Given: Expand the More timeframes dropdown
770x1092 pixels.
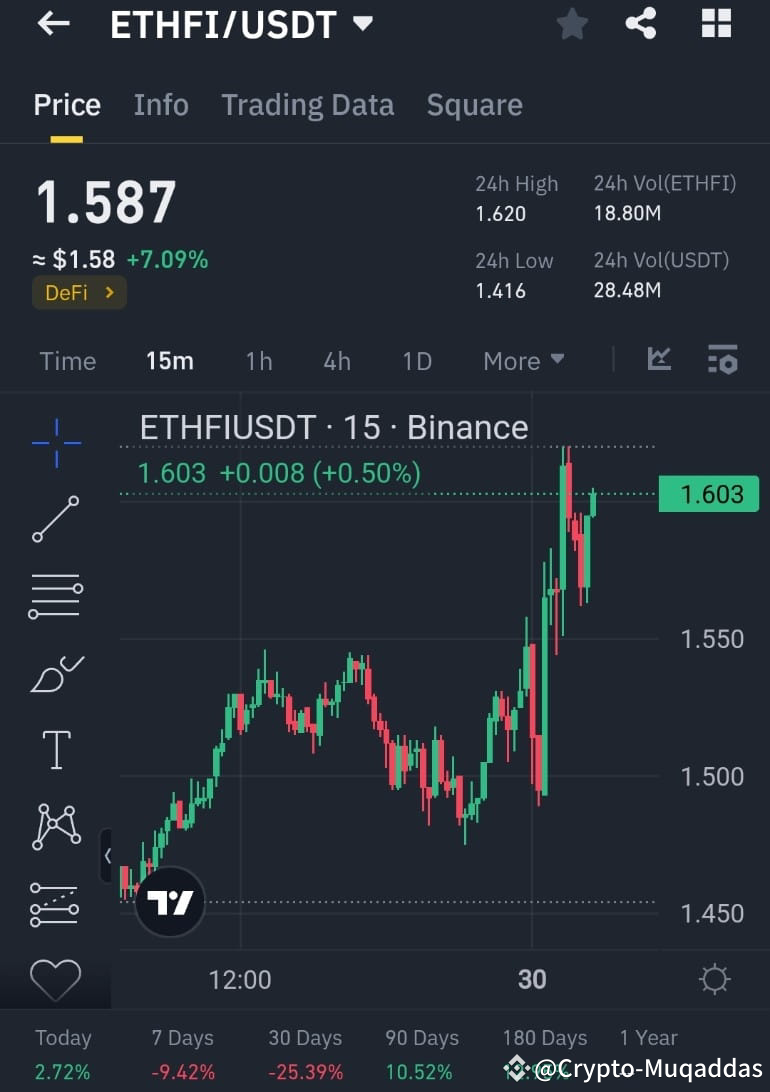Looking at the screenshot, I should click(x=523, y=361).
